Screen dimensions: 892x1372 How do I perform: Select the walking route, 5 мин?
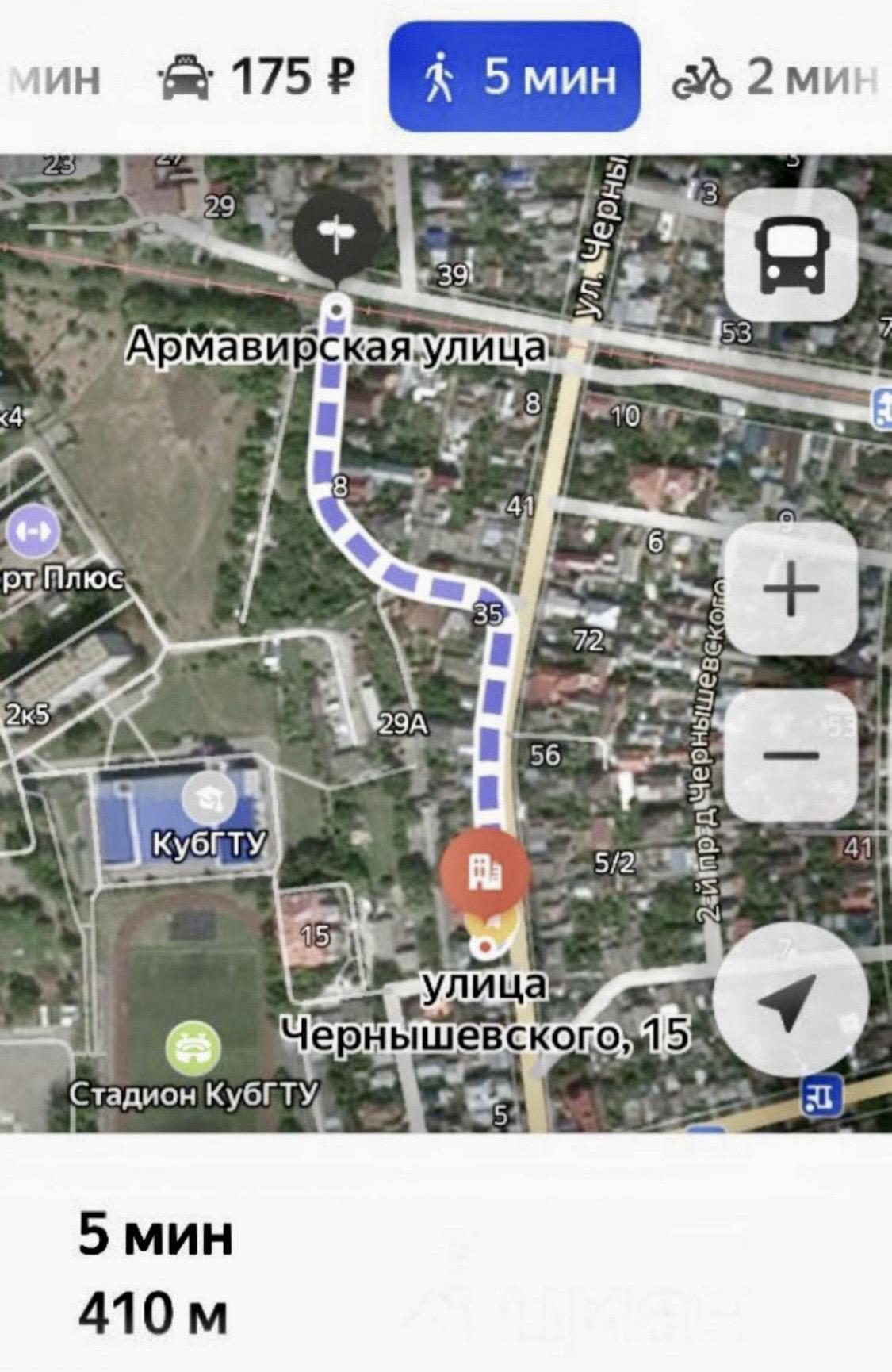pyautogui.click(x=515, y=77)
